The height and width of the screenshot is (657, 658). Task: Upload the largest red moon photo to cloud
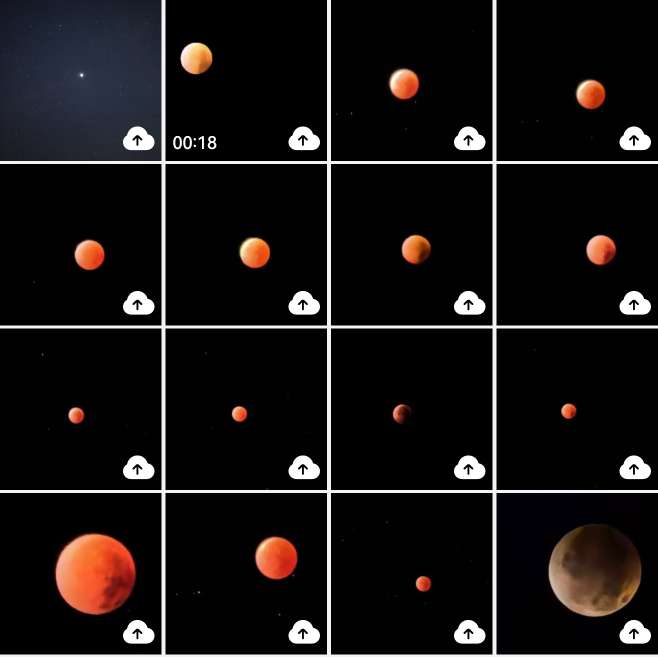pyautogui.click(x=138, y=632)
